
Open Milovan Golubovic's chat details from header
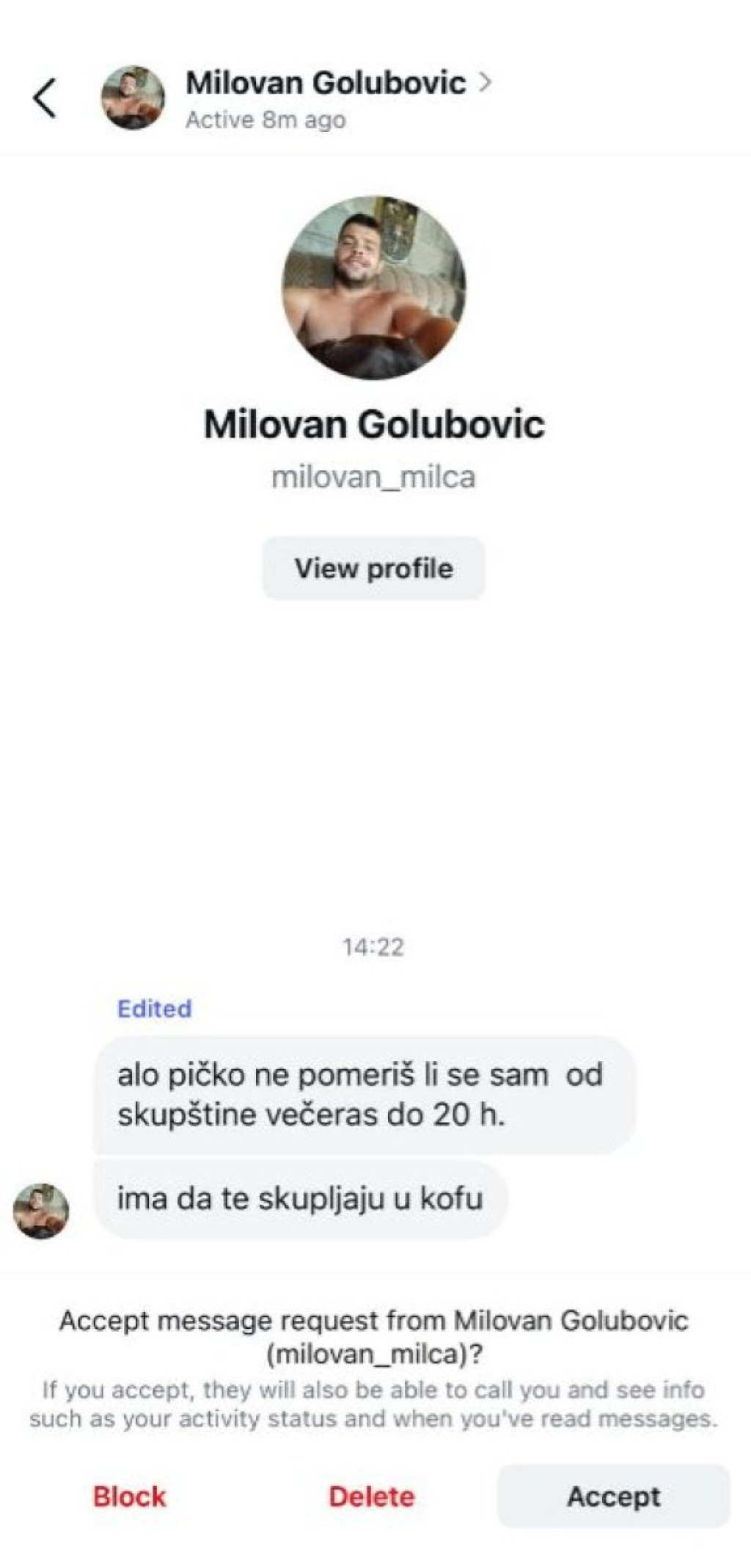(326, 84)
